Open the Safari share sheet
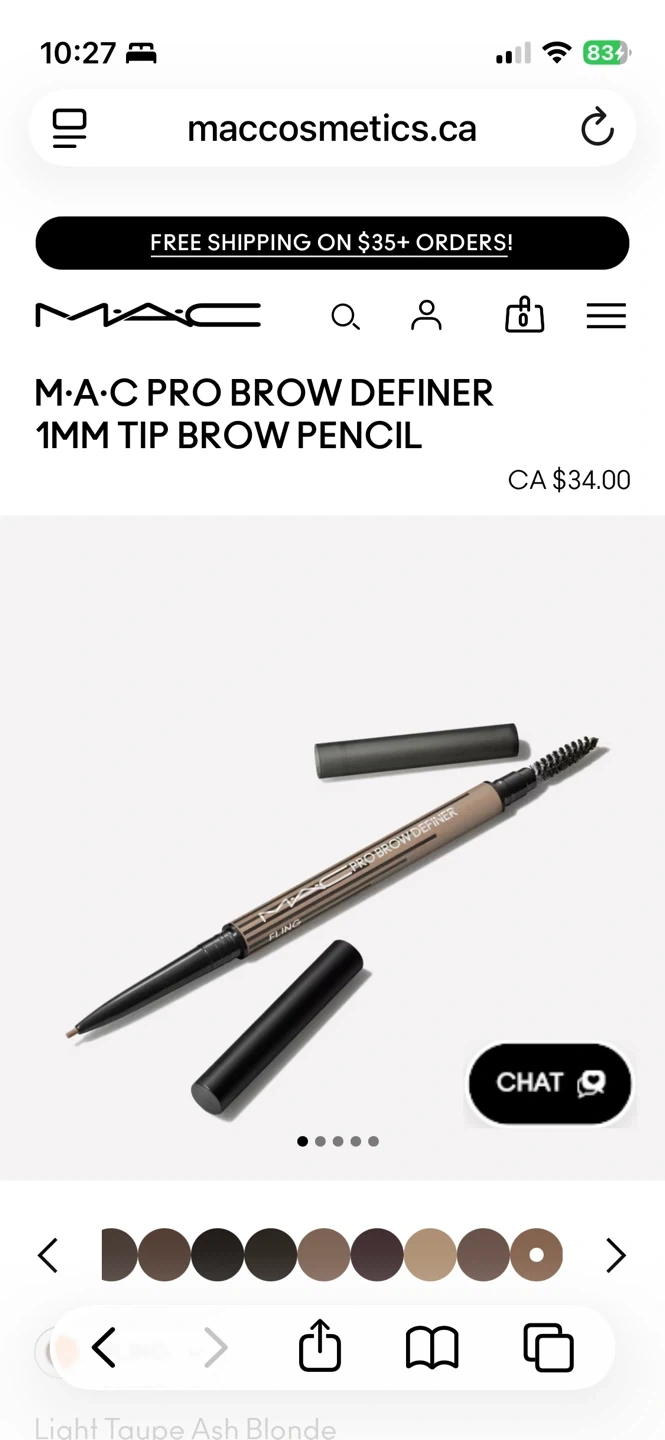This screenshot has height=1440, width=665. [320, 1345]
